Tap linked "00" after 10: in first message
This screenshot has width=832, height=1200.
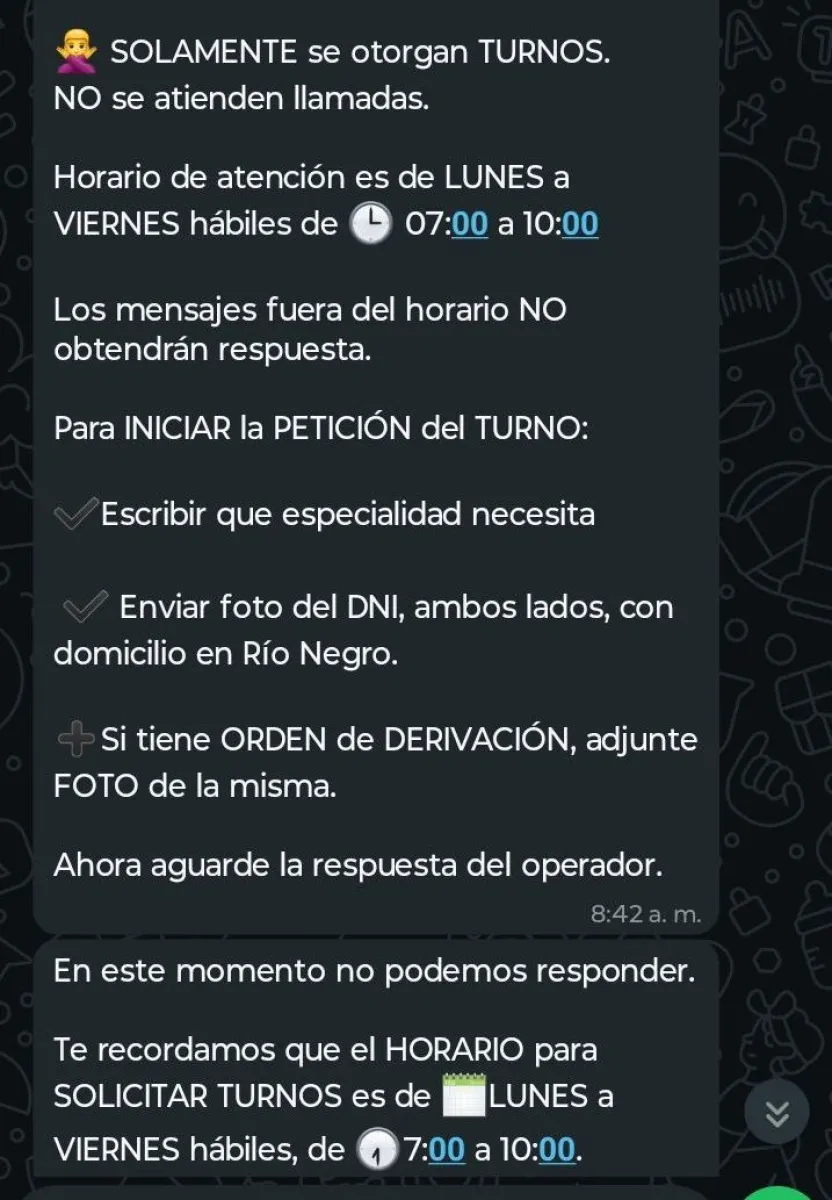(580, 224)
